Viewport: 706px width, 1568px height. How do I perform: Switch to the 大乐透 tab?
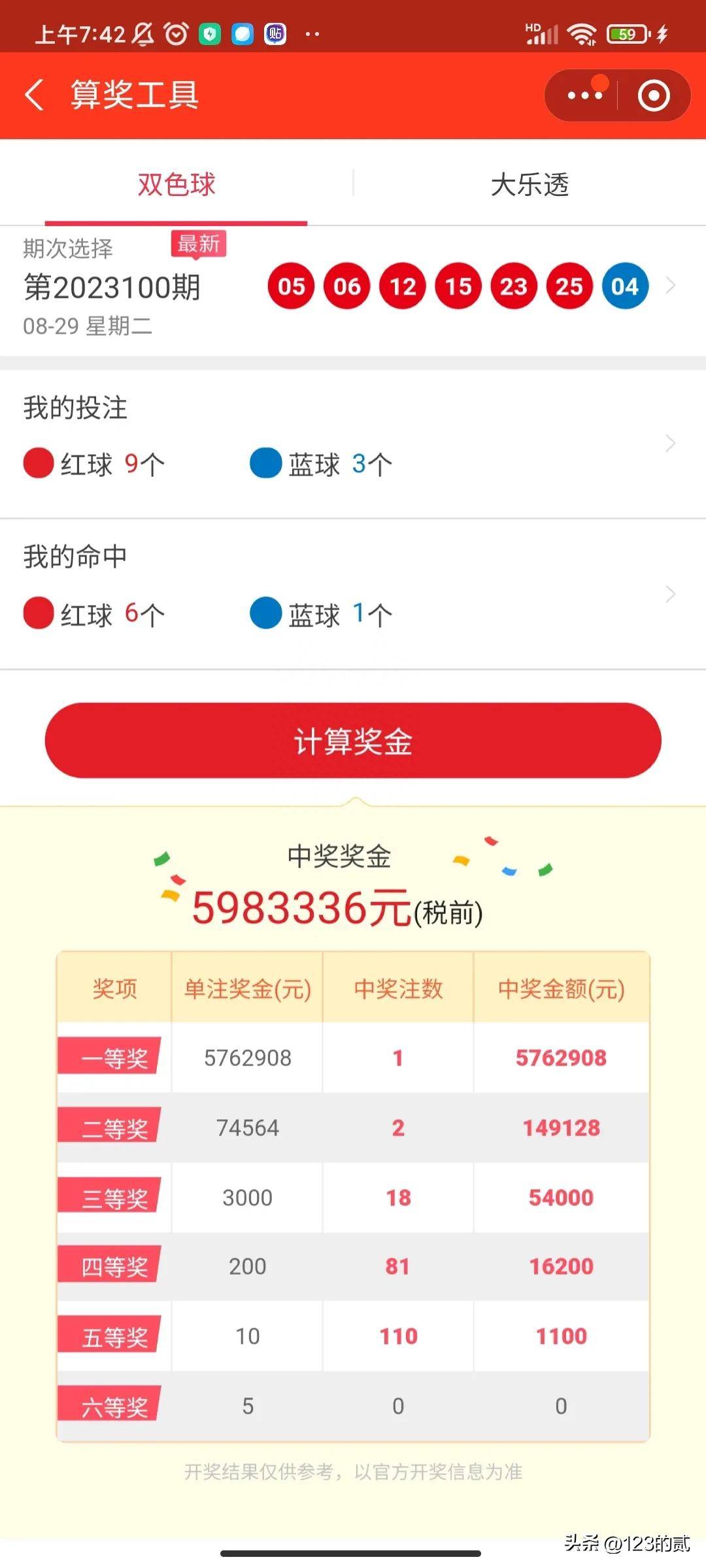click(x=529, y=184)
